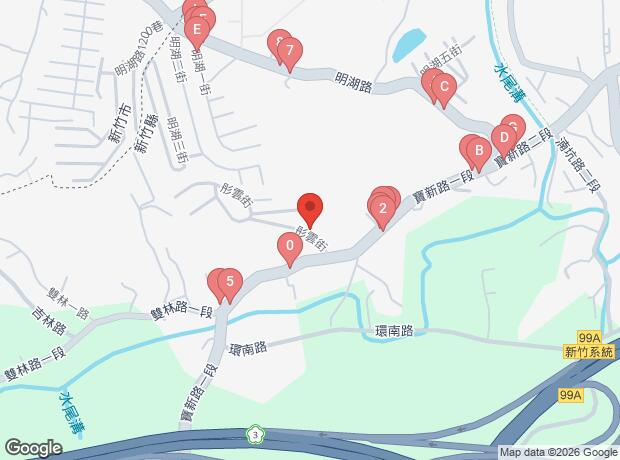The width and height of the screenshot is (620, 460).
Task: Select map marker labeled B
Action: pos(479,153)
